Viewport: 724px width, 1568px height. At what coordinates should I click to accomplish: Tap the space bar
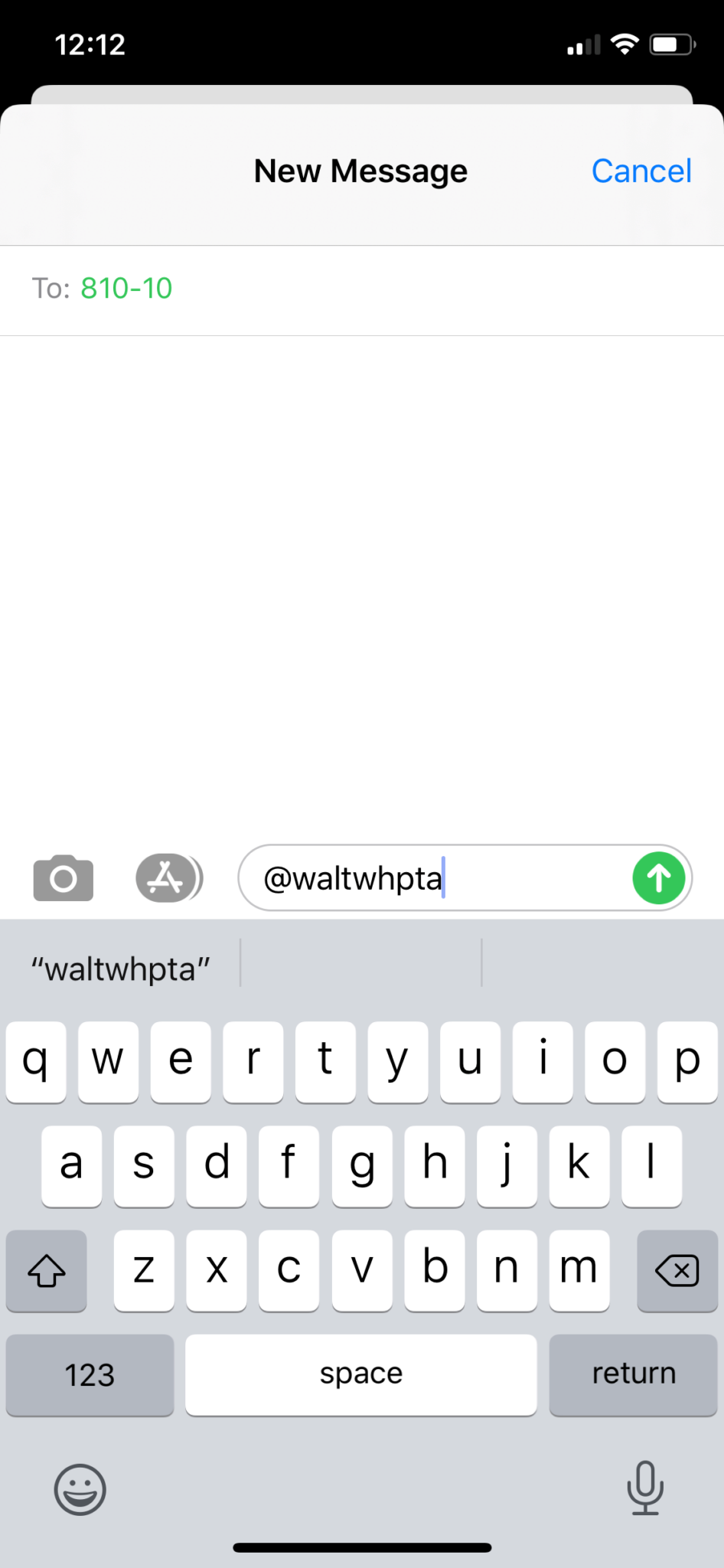click(x=360, y=1375)
